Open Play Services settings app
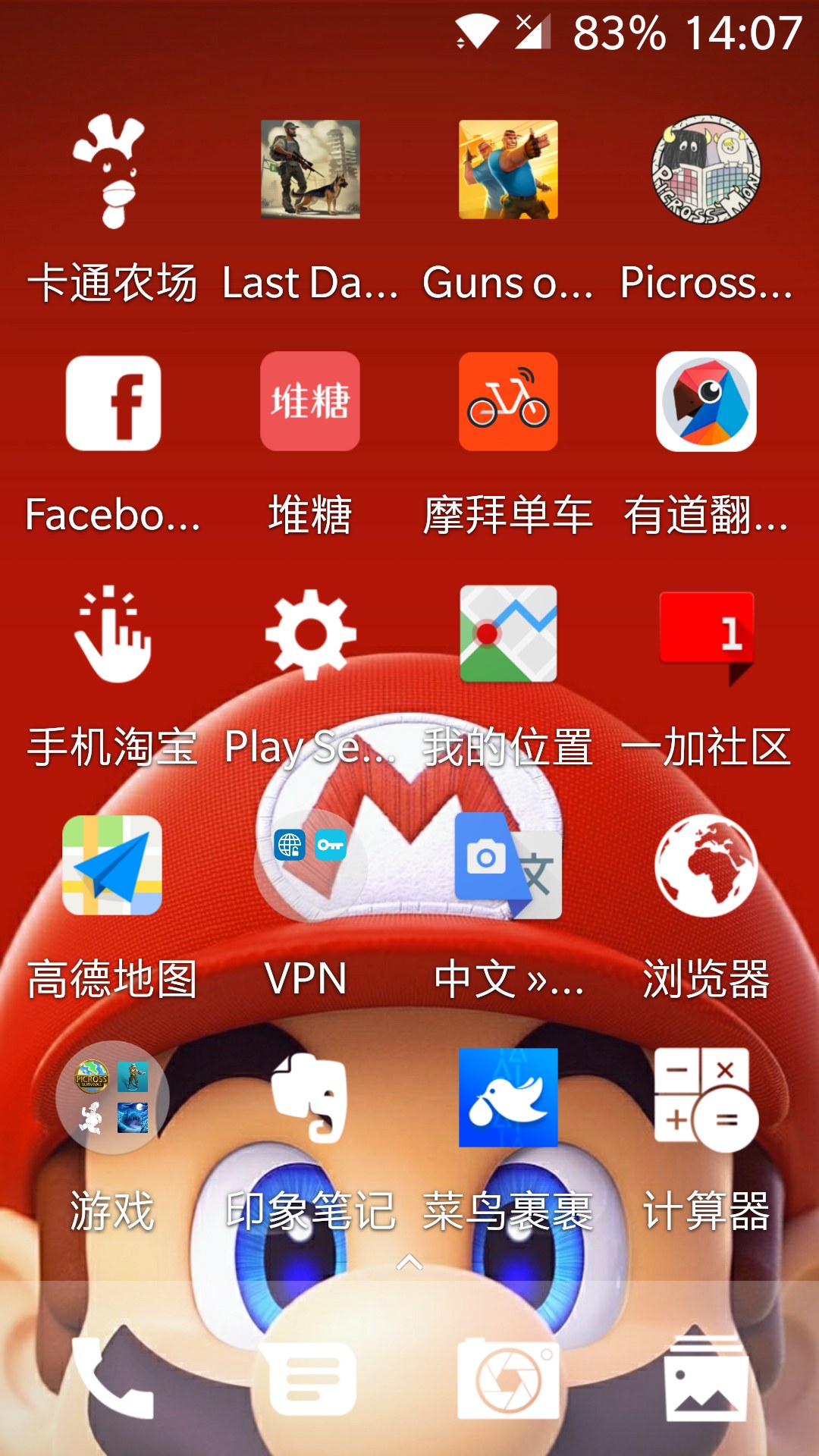The height and width of the screenshot is (1456, 819). pyautogui.click(x=310, y=635)
